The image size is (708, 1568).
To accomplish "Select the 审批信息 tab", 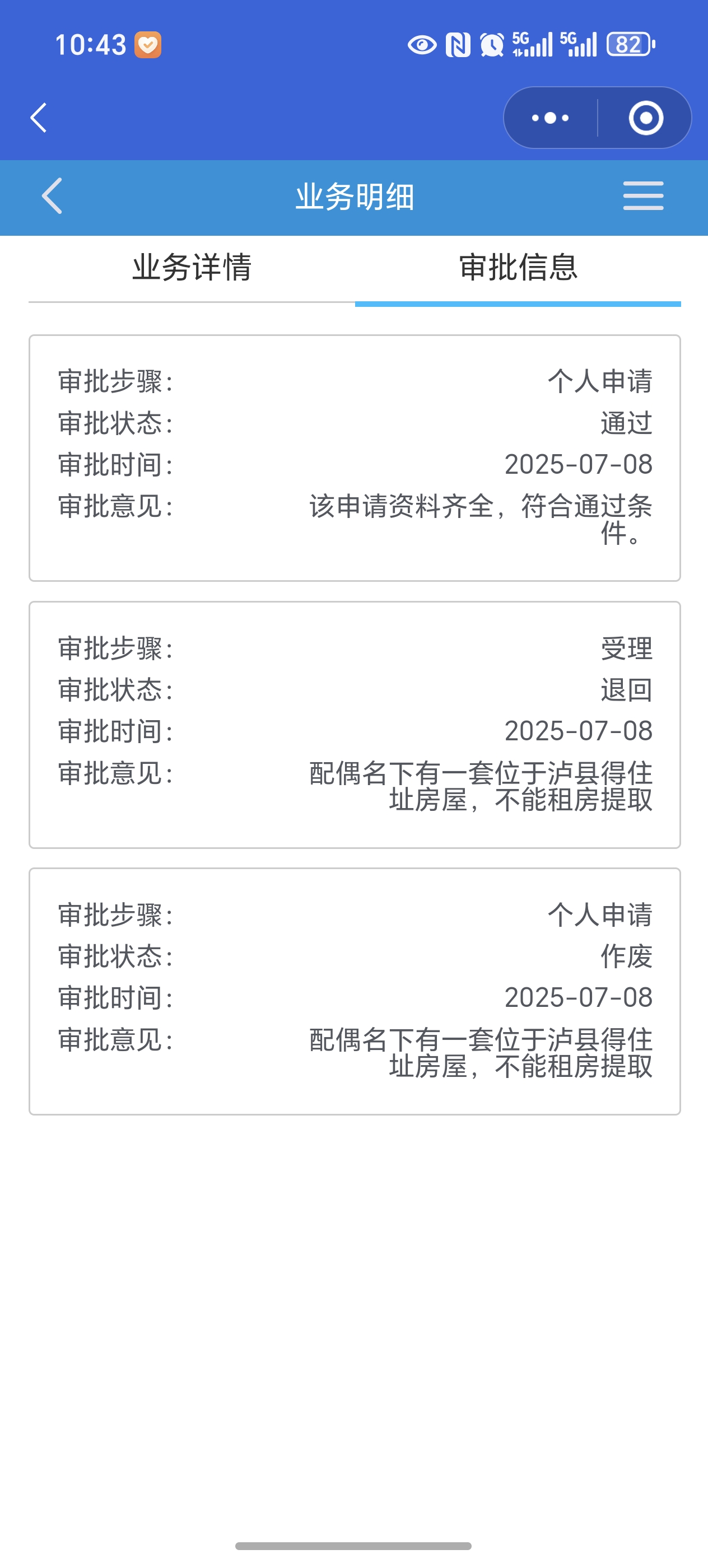I will pos(518,268).
